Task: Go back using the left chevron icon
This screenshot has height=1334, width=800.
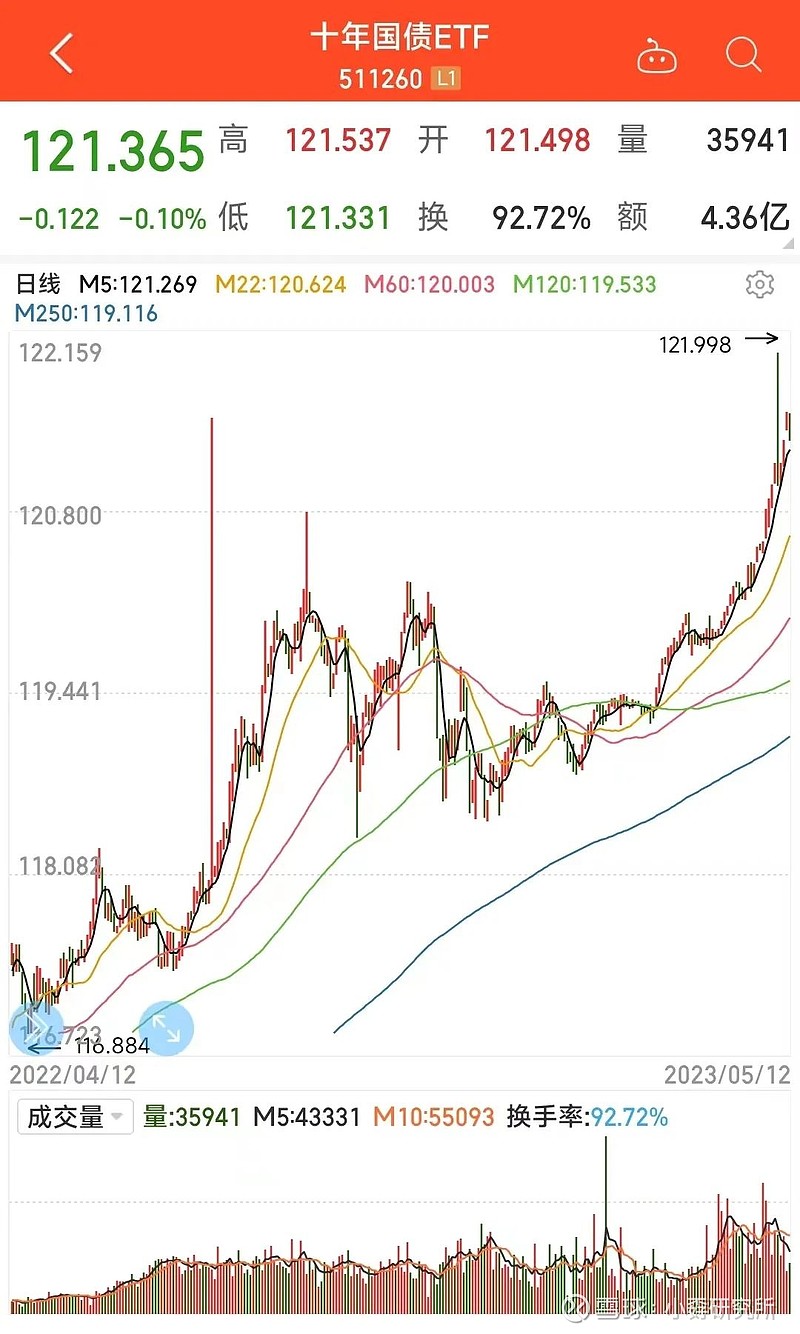Action: point(60,54)
